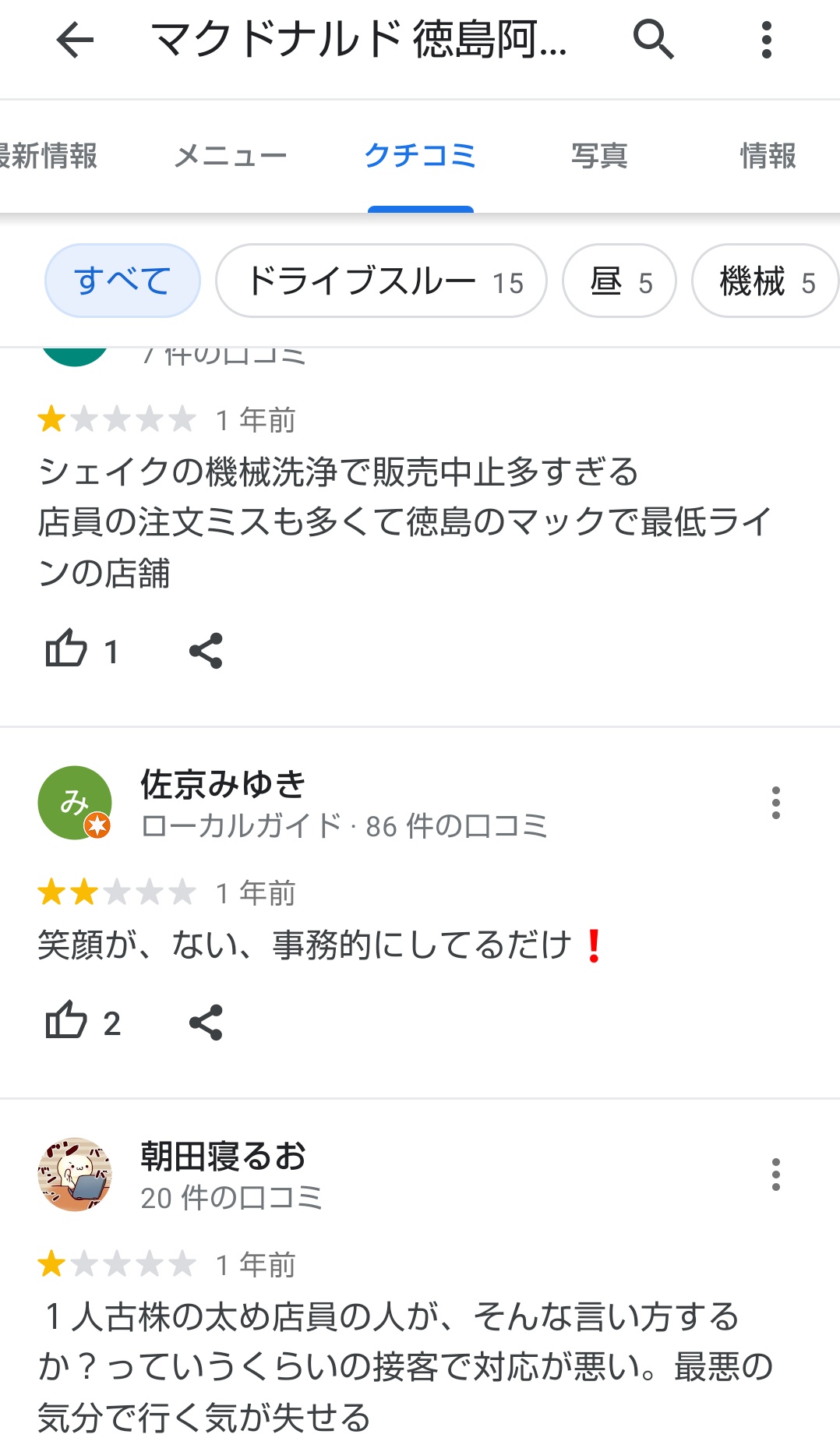The image size is (840, 1452).
Task: Share 佐京みゆき's review
Action: point(206,1023)
